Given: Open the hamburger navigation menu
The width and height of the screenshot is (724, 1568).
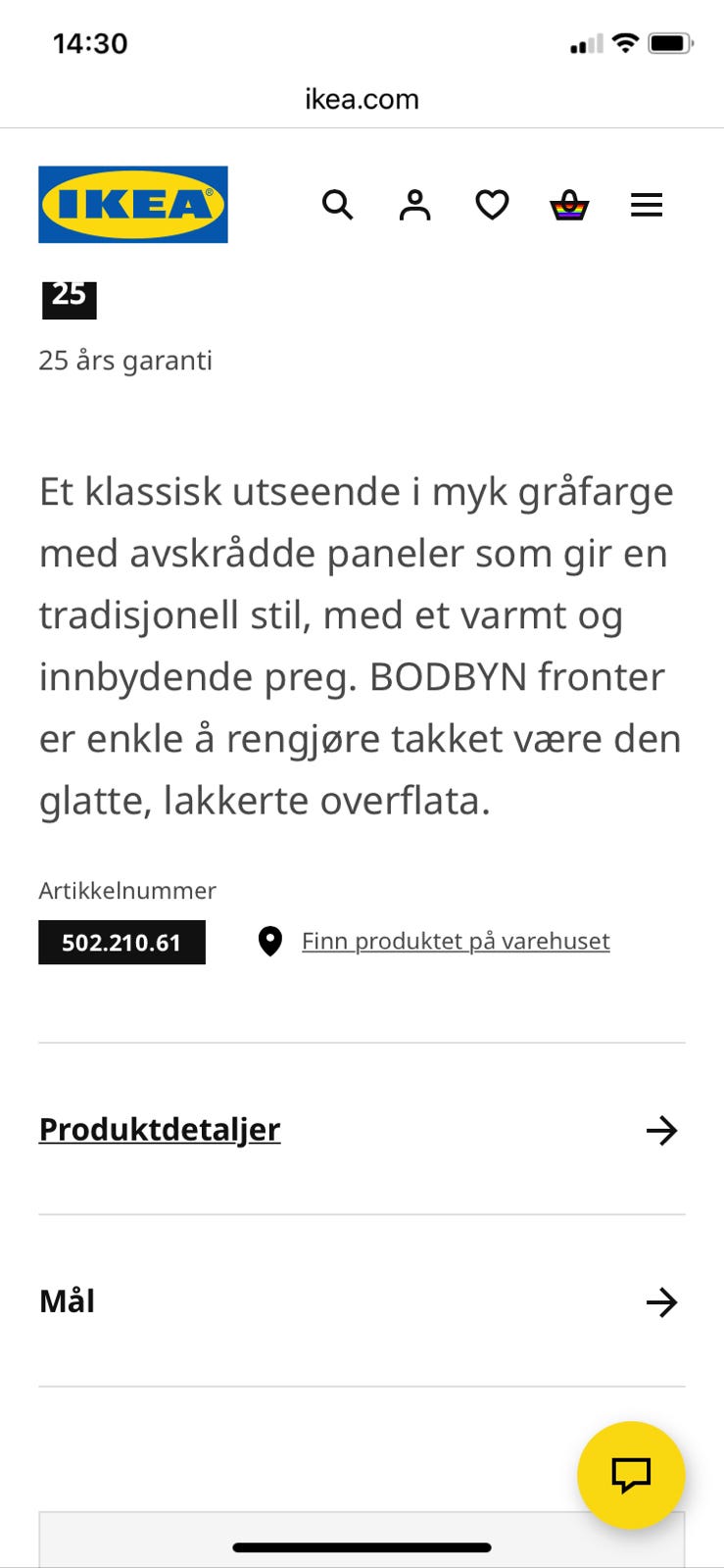Looking at the screenshot, I should coord(647,205).
